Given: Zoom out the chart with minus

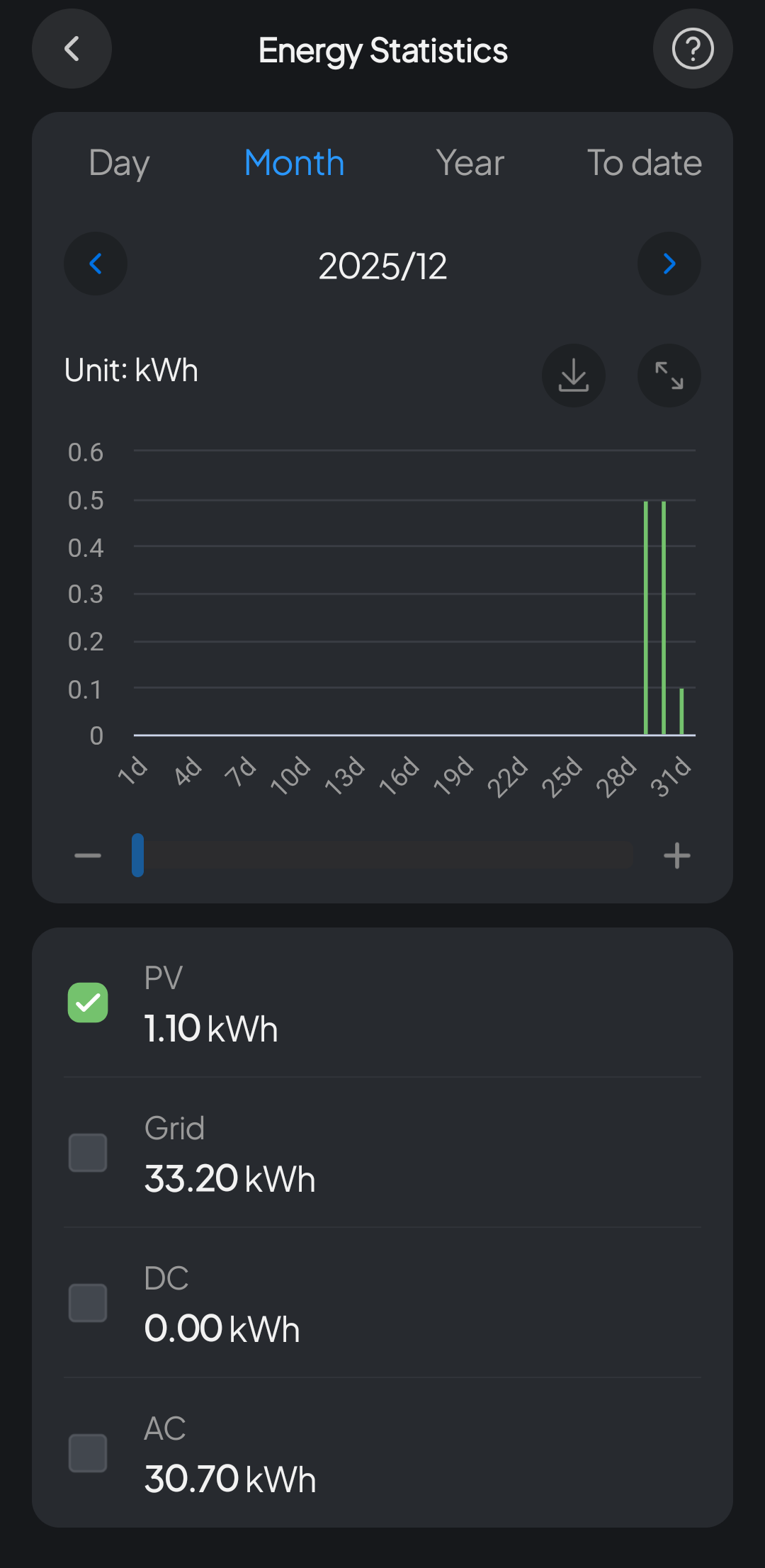Looking at the screenshot, I should click(88, 855).
